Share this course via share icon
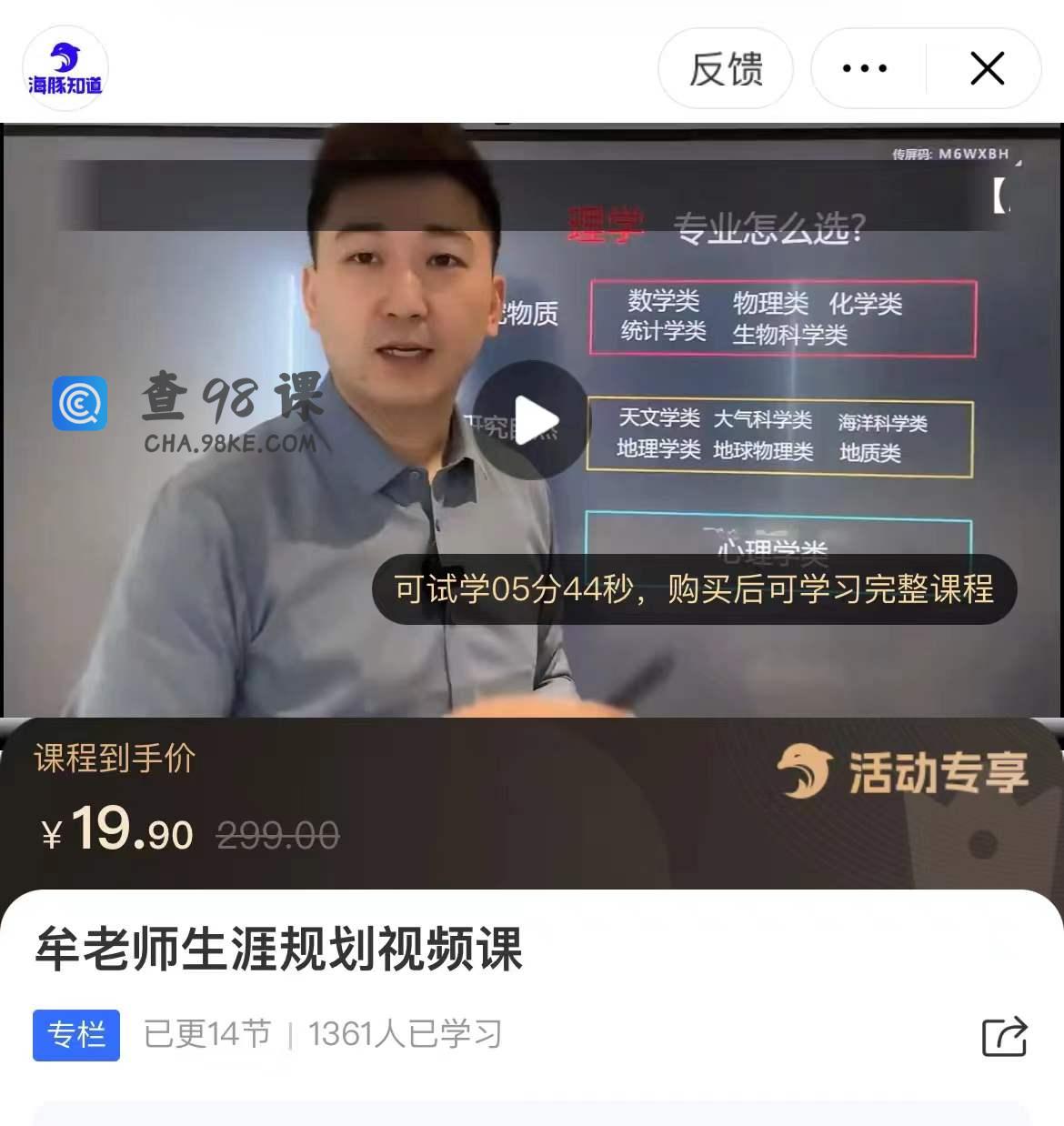 point(1004,1035)
